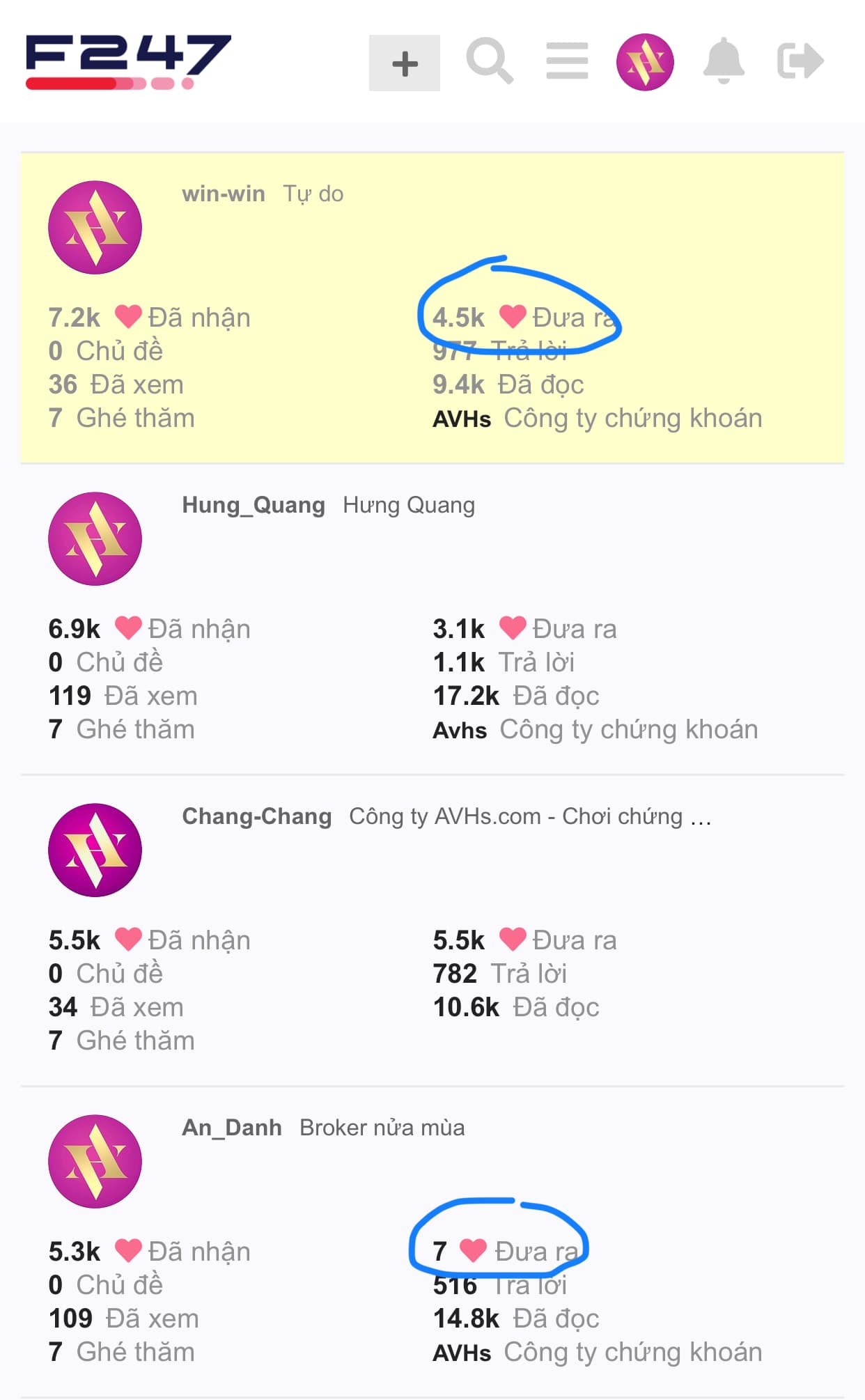Open my profile avatar in the header
This screenshot has width=865, height=1400.
(645, 62)
